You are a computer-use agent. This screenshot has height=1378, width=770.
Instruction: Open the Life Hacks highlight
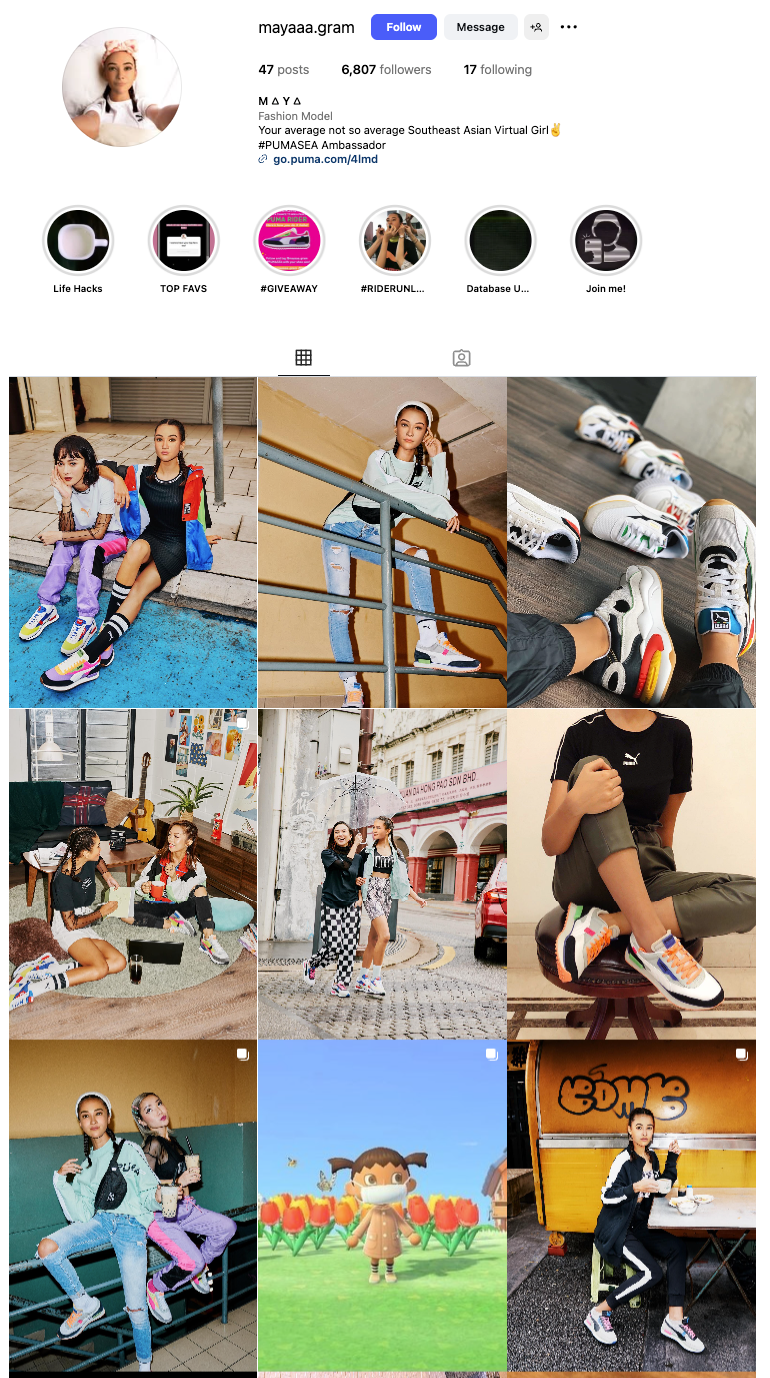click(x=78, y=241)
